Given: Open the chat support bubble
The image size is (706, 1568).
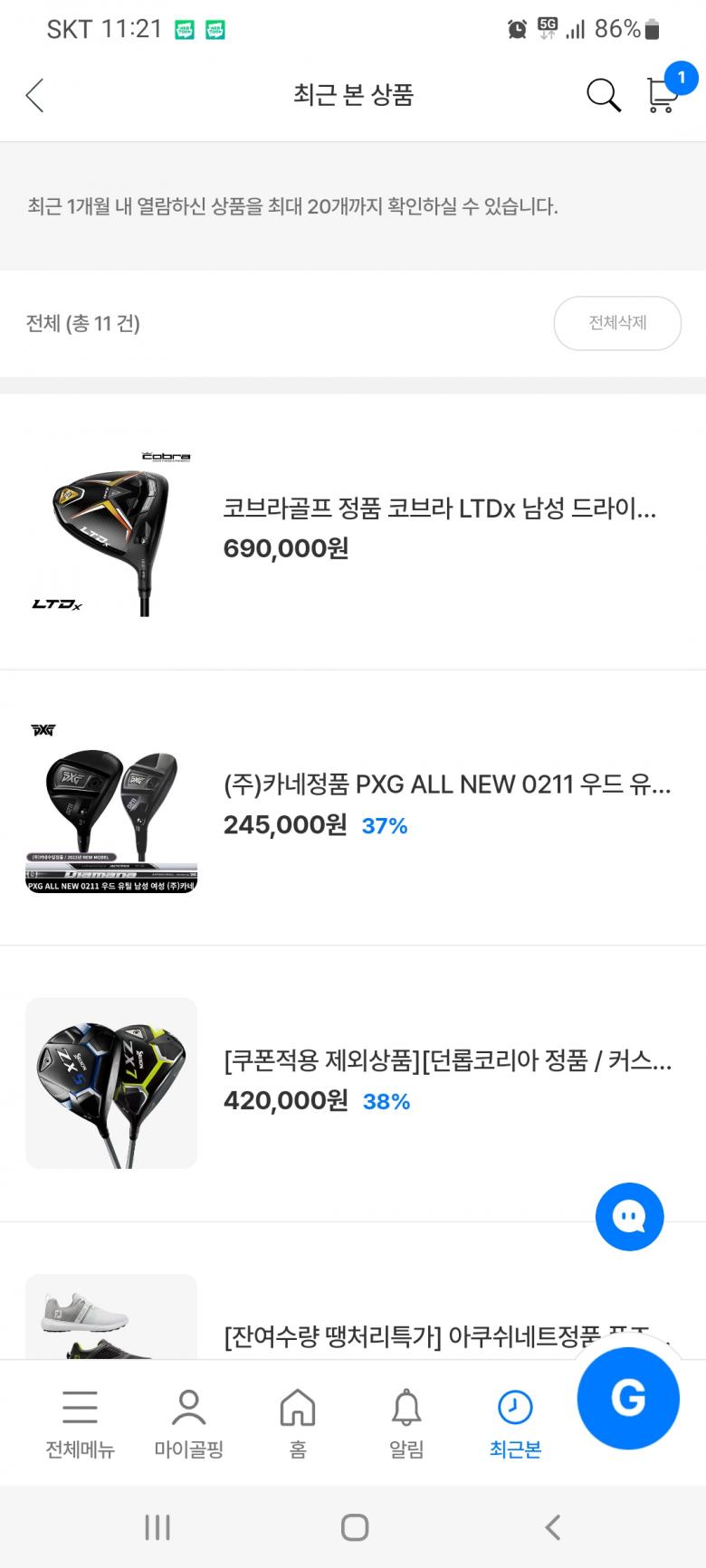Looking at the screenshot, I should tap(629, 1216).
